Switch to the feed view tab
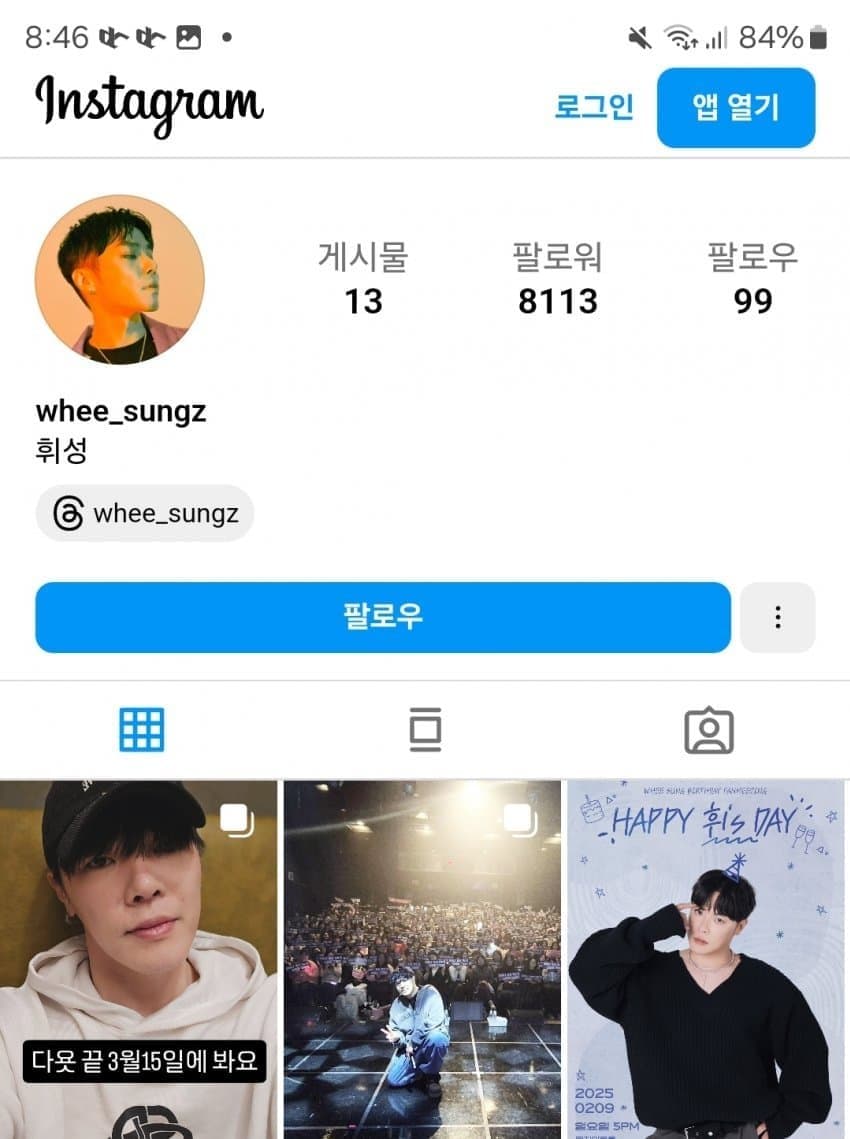 425,730
